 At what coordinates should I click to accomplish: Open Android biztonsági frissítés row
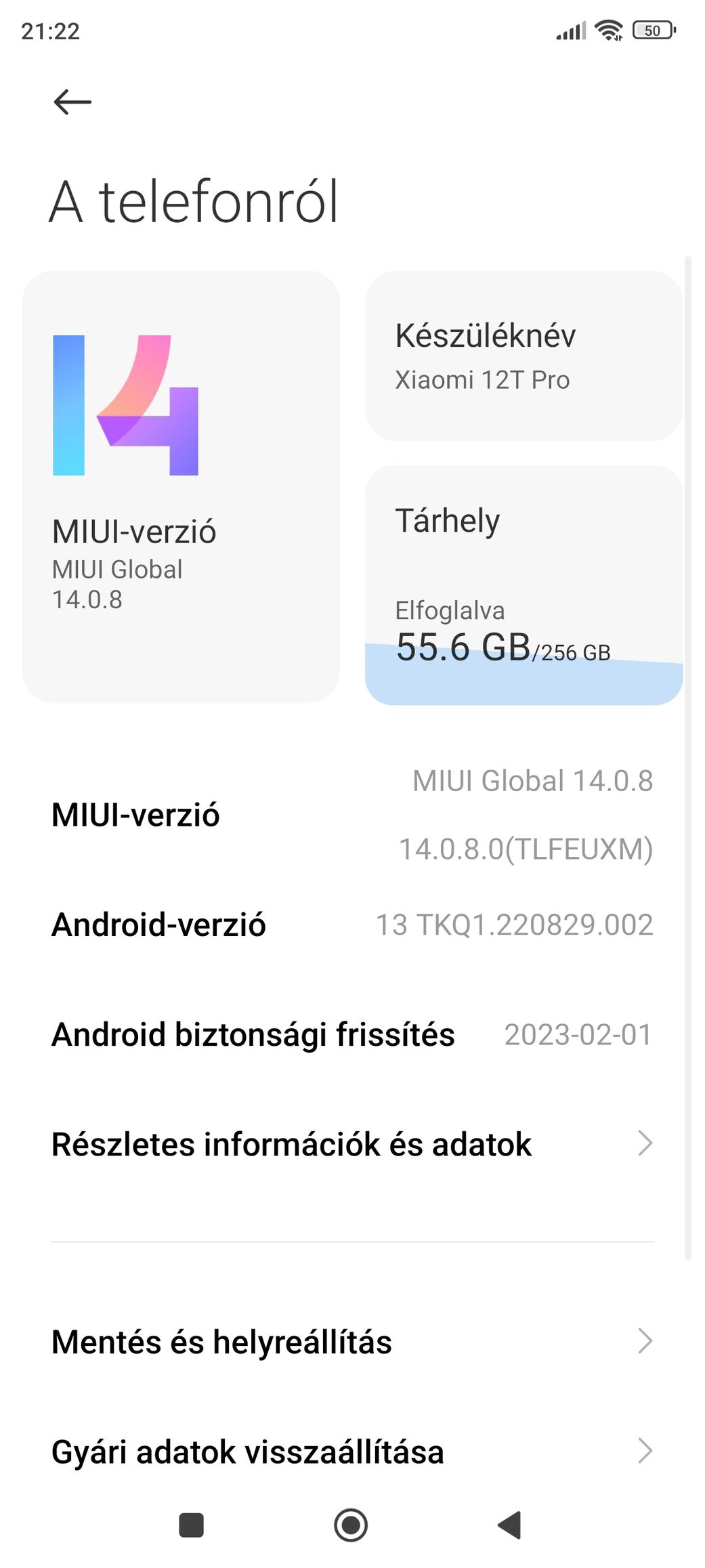352,1034
